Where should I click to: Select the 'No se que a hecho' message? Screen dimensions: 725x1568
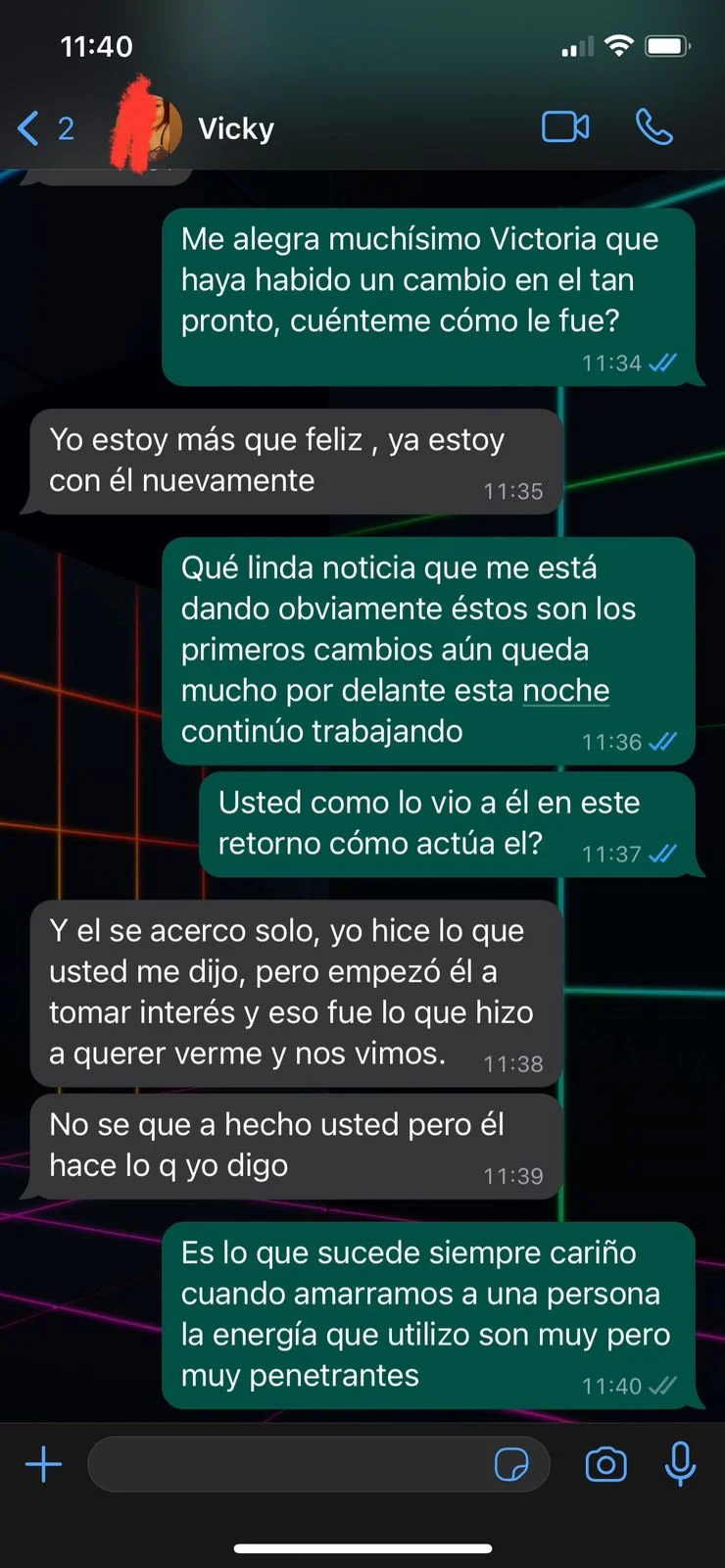click(x=294, y=1145)
